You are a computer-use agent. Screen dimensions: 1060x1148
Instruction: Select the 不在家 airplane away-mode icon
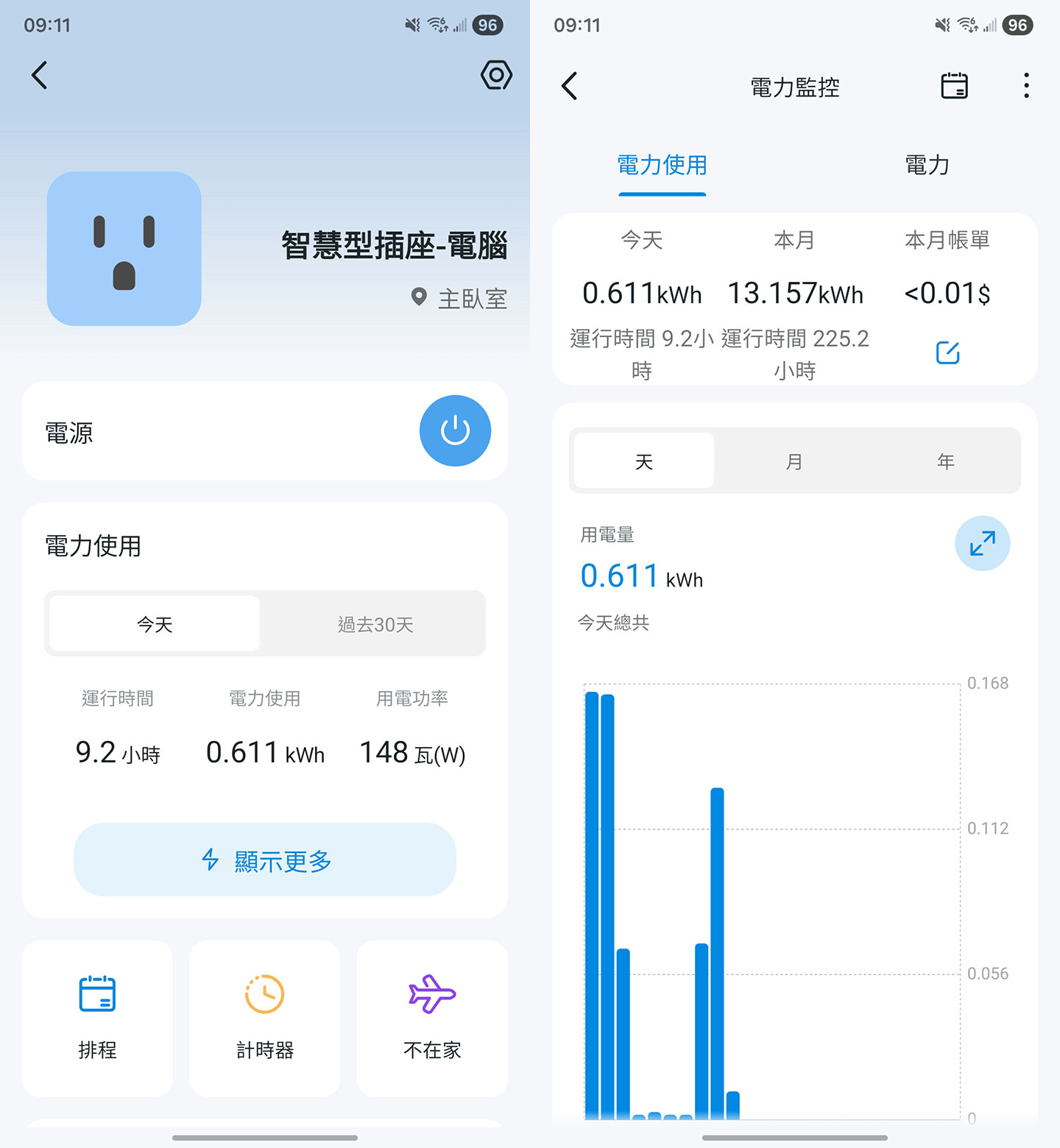(x=431, y=993)
